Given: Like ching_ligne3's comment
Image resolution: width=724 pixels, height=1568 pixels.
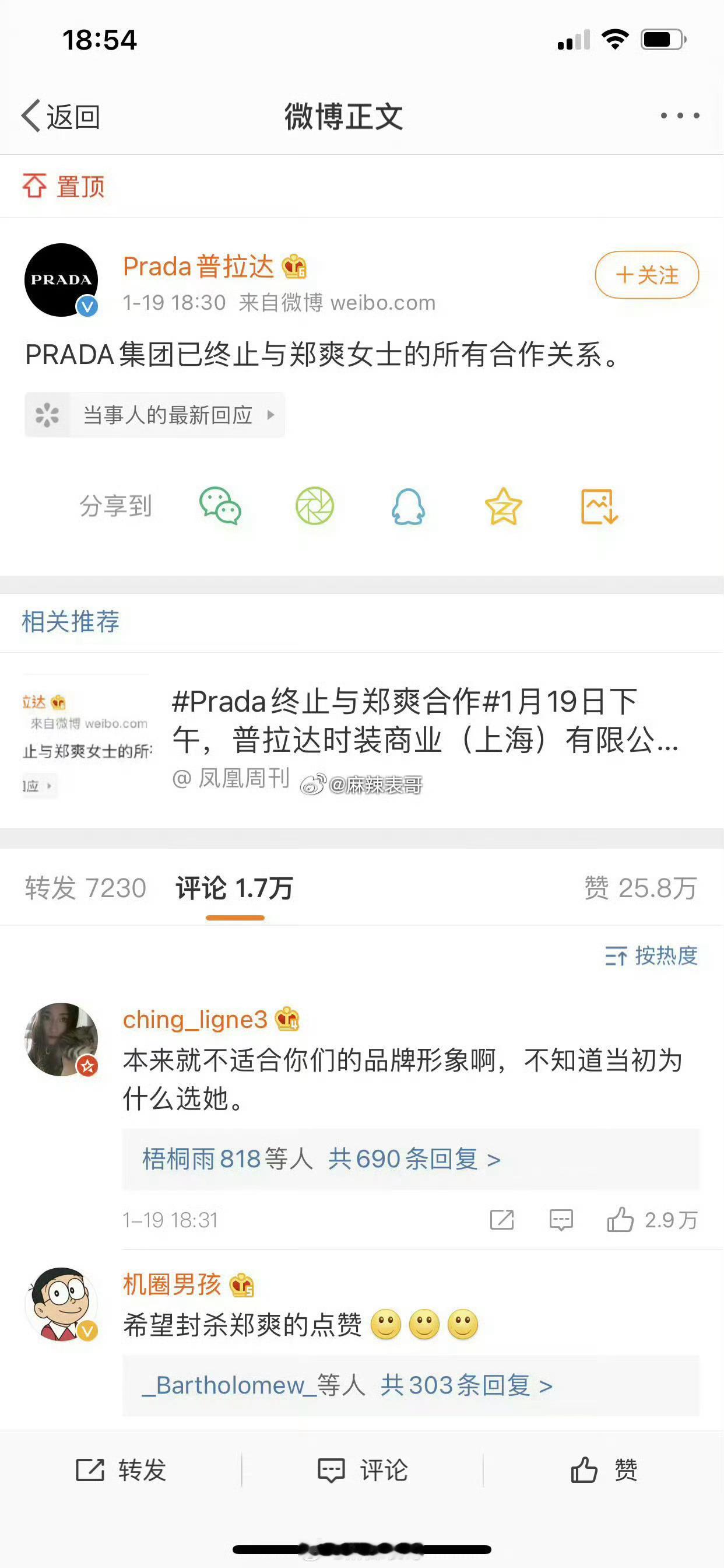Looking at the screenshot, I should [x=652, y=1220].
